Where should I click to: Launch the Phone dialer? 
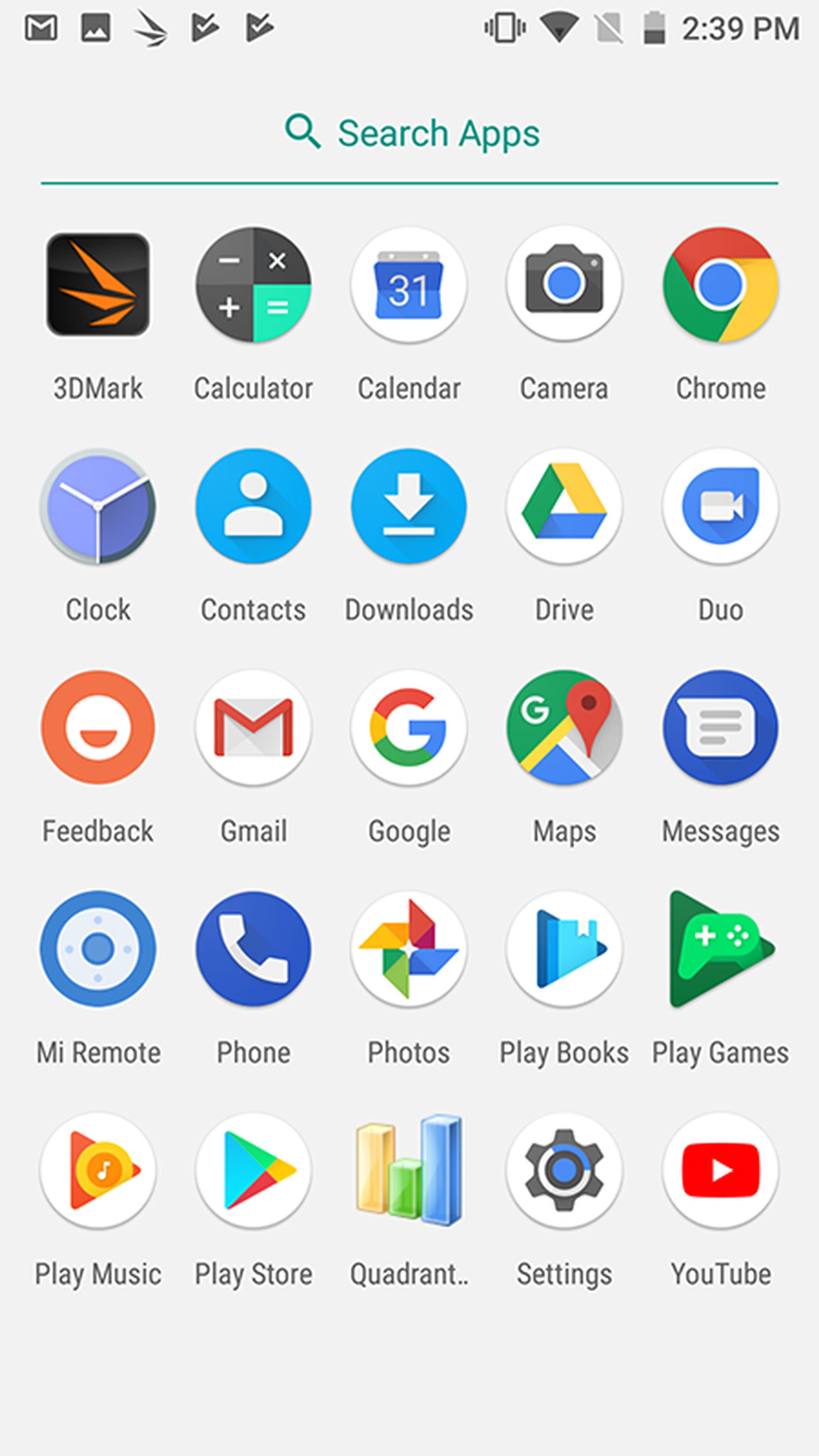(253, 949)
